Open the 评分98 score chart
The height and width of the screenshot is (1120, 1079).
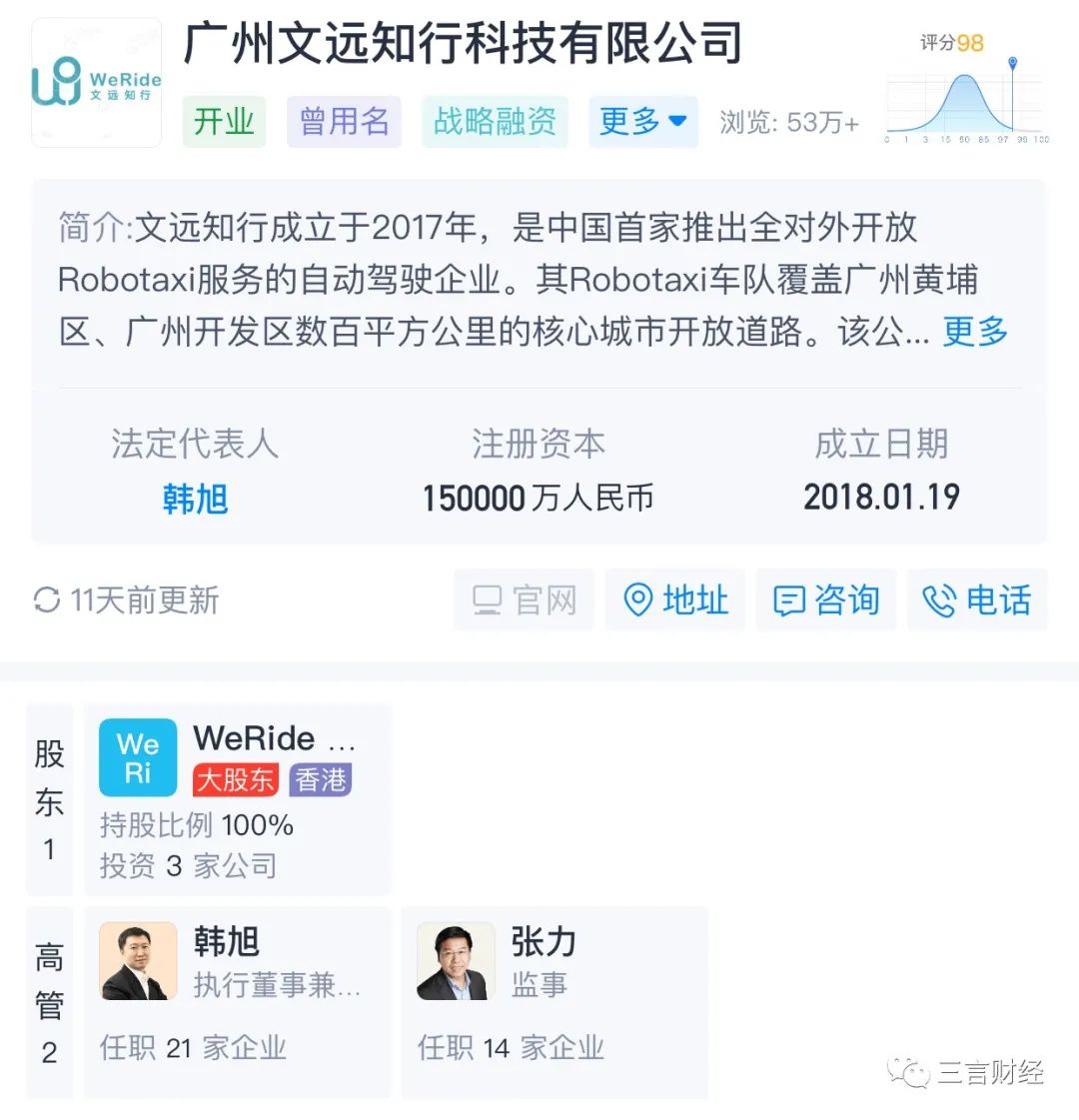coord(964,90)
